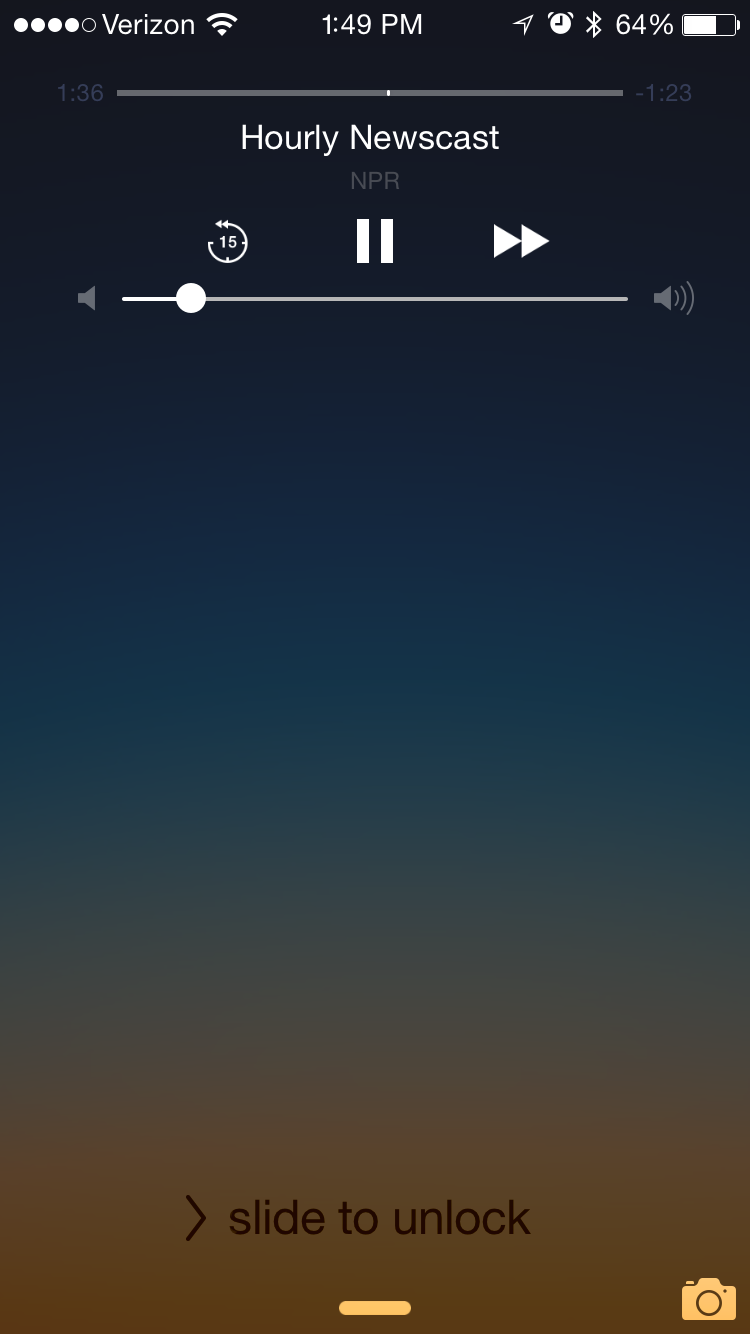This screenshot has height=1334, width=750.
Task: Tap the playback progress bar
Action: [x=370, y=93]
